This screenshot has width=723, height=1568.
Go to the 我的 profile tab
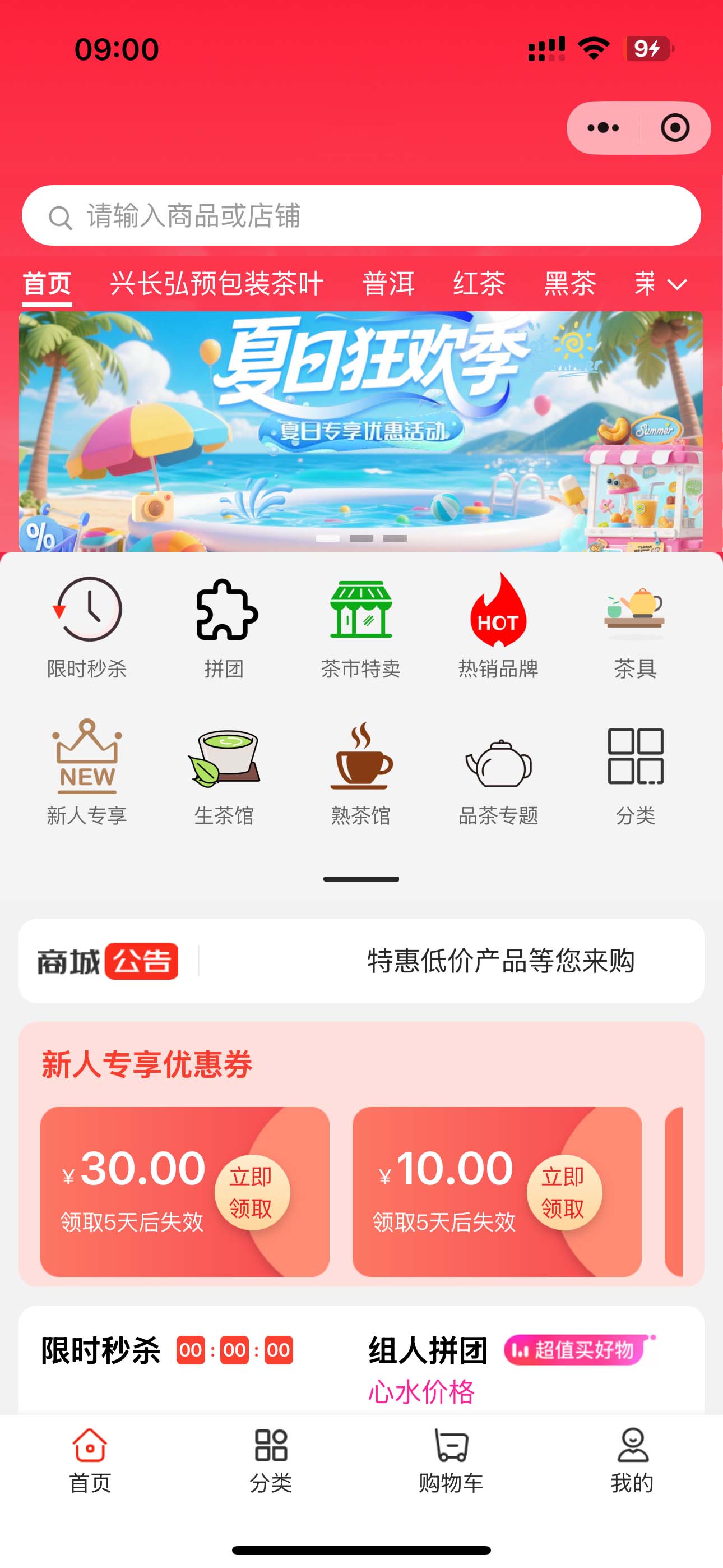coord(632,1461)
